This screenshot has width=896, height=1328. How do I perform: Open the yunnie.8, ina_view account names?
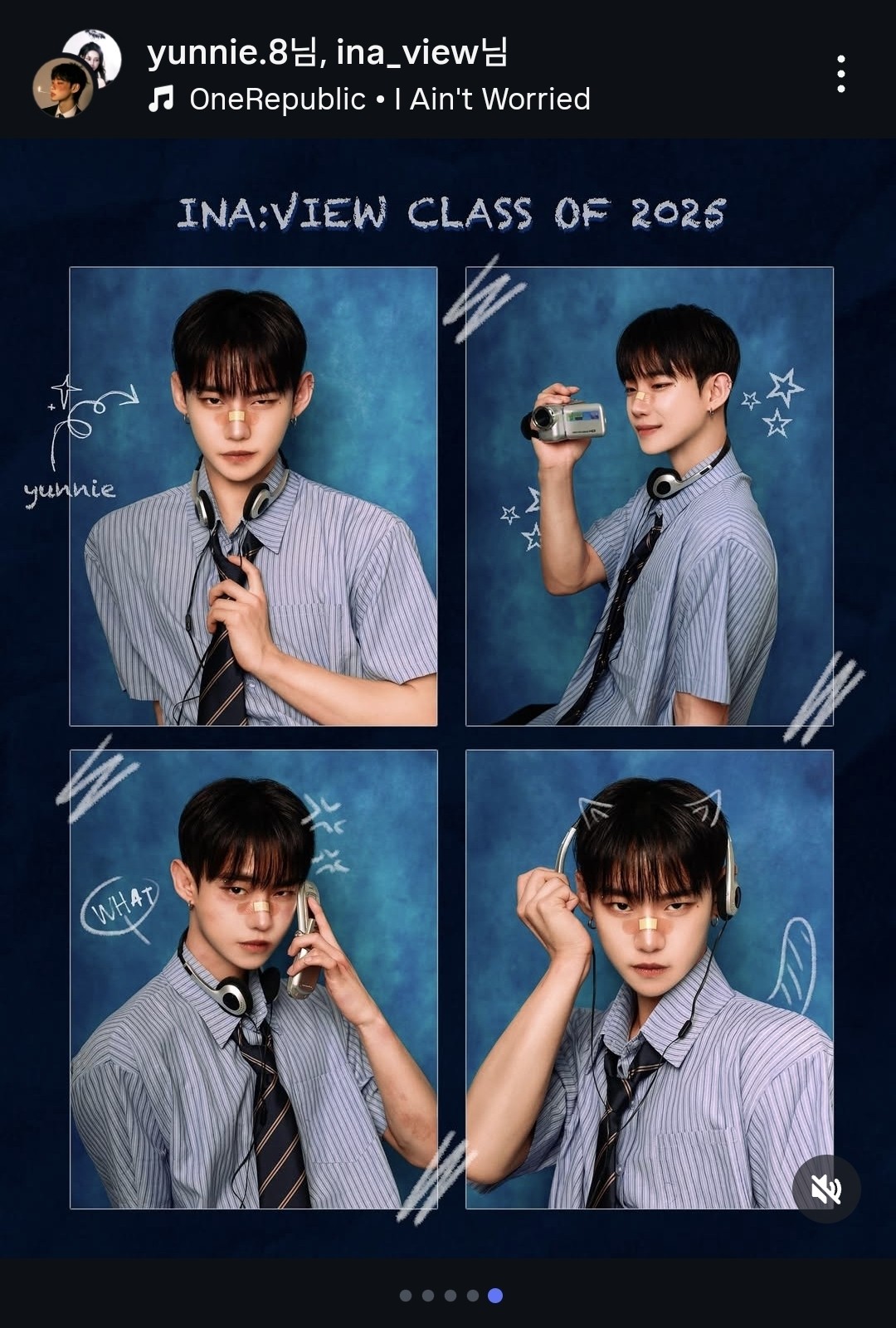(327, 53)
